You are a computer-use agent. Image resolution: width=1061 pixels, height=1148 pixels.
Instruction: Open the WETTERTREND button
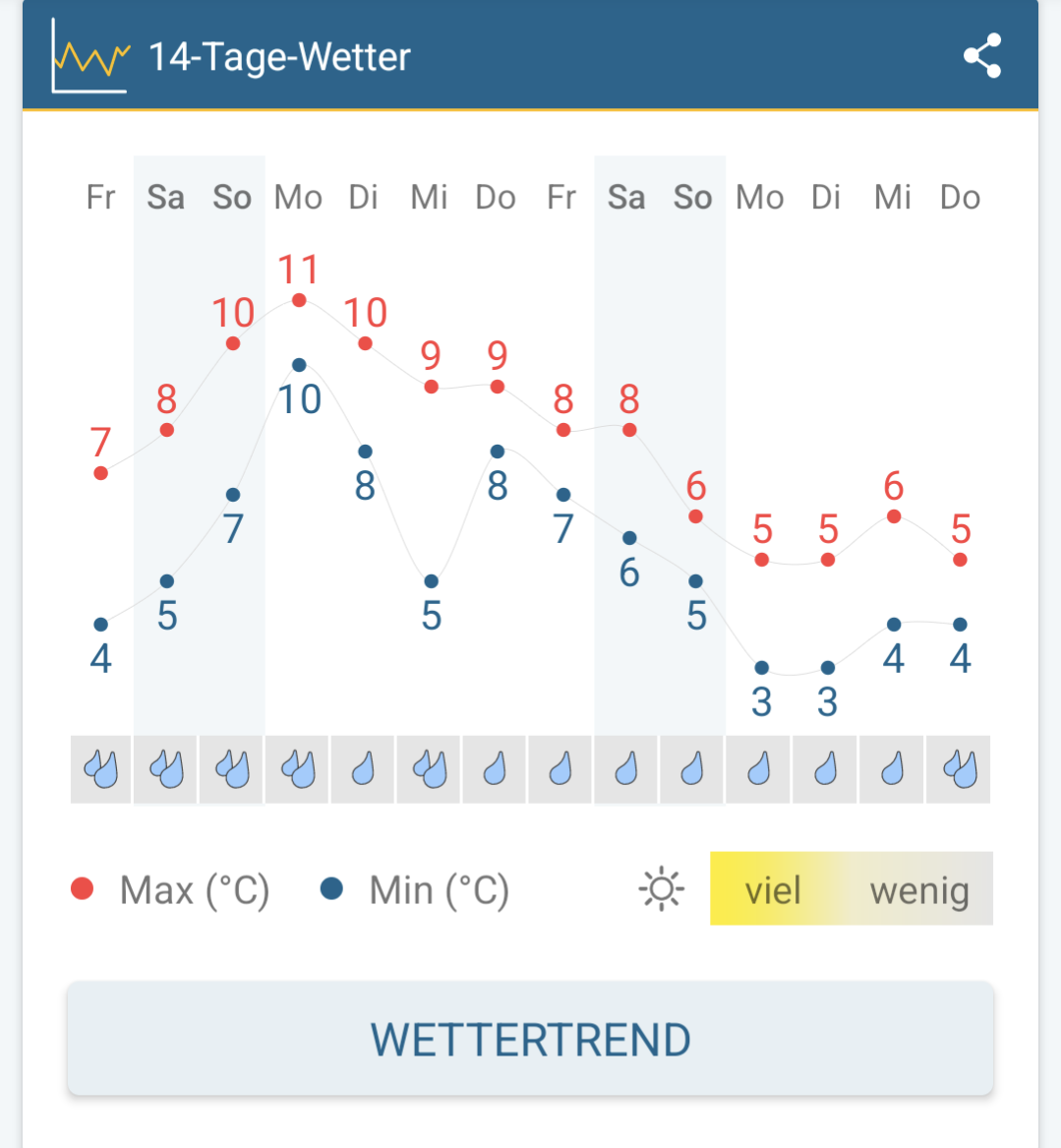pyautogui.click(x=530, y=1038)
